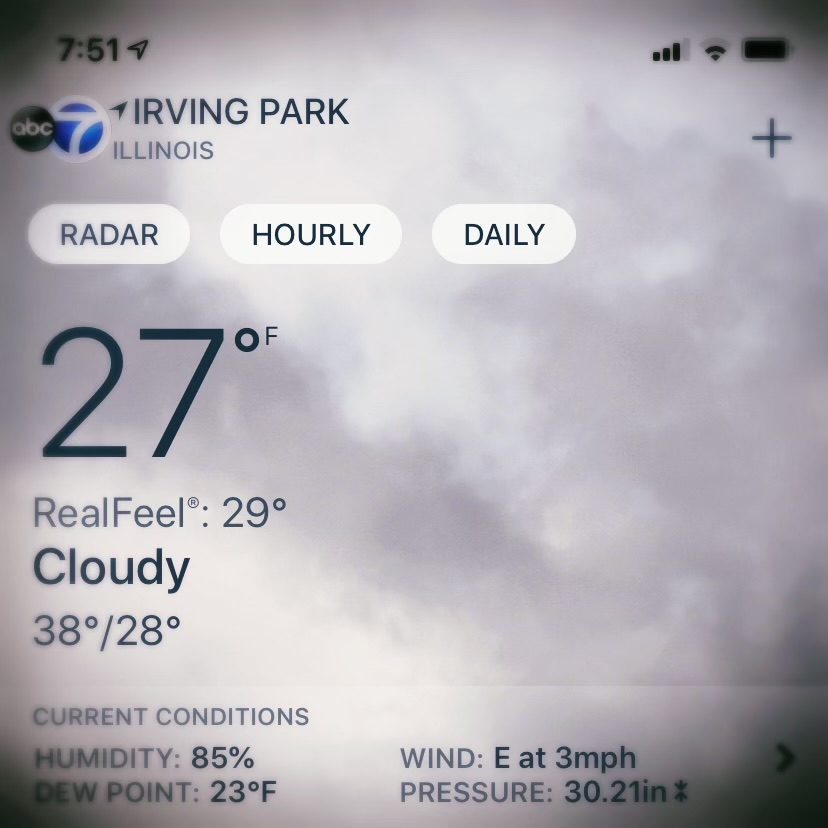The width and height of the screenshot is (828, 828).
Task: Open the Radar view
Action: click(109, 234)
